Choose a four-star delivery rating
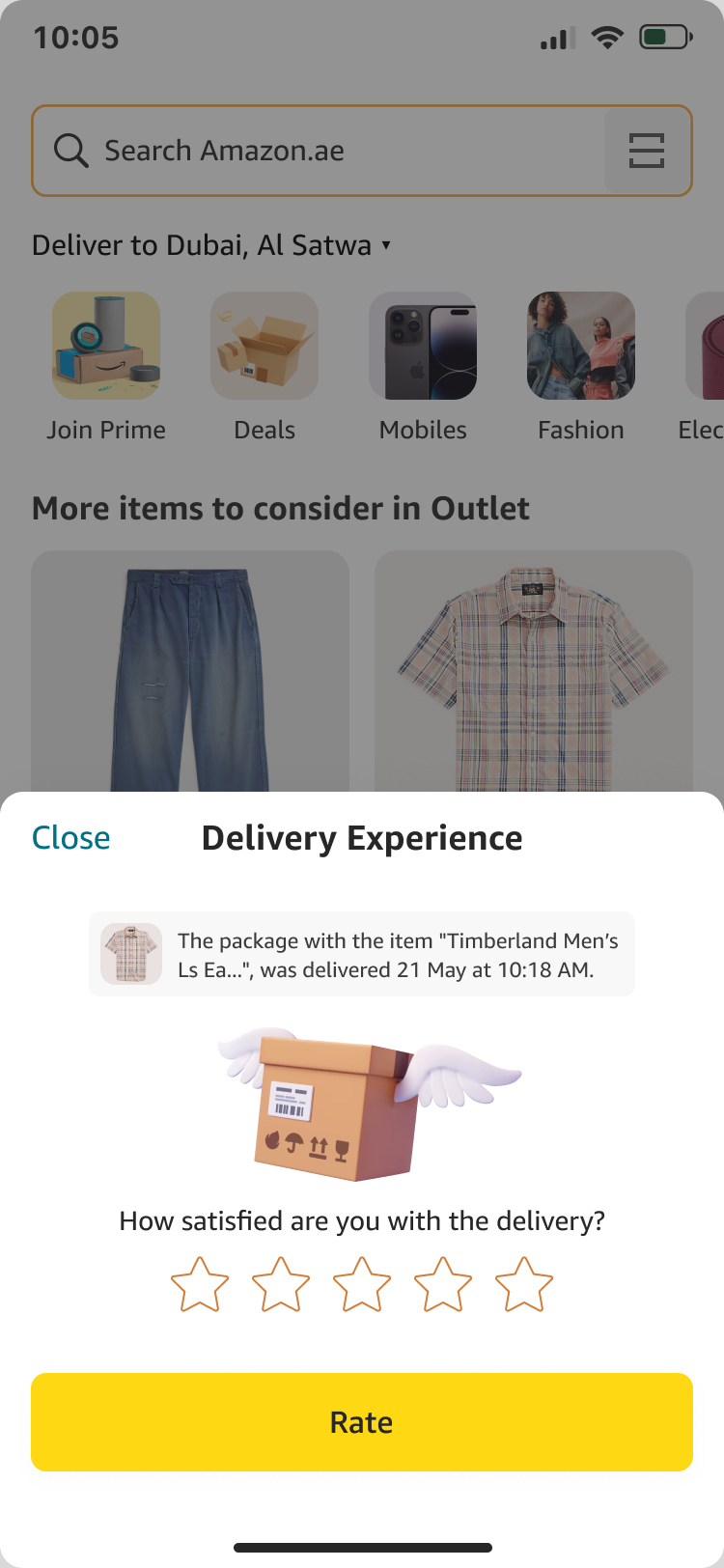Image resolution: width=724 pixels, height=1568 pixels. [443, 1285]
